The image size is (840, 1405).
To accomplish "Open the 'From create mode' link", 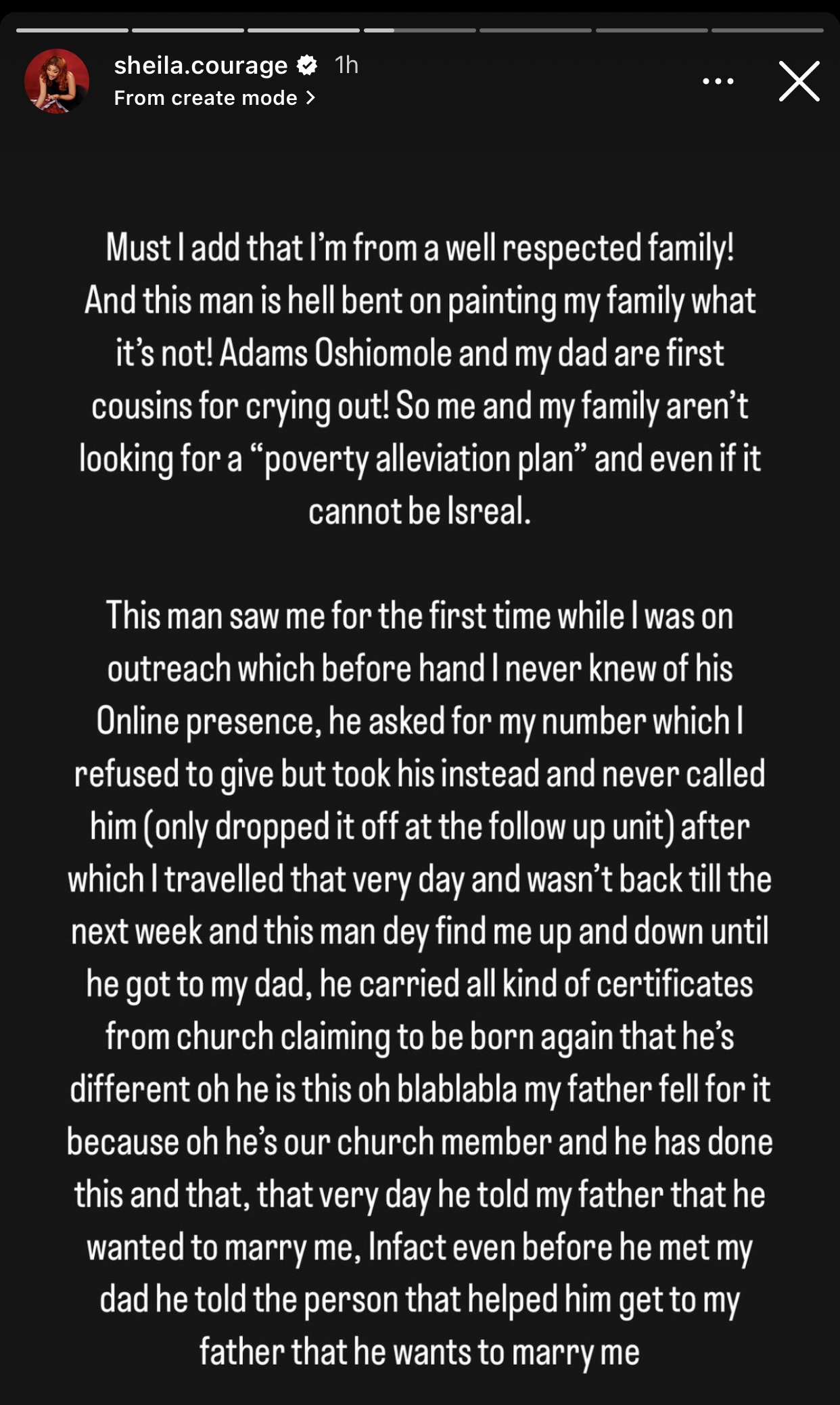I will [x=214, y=98].
